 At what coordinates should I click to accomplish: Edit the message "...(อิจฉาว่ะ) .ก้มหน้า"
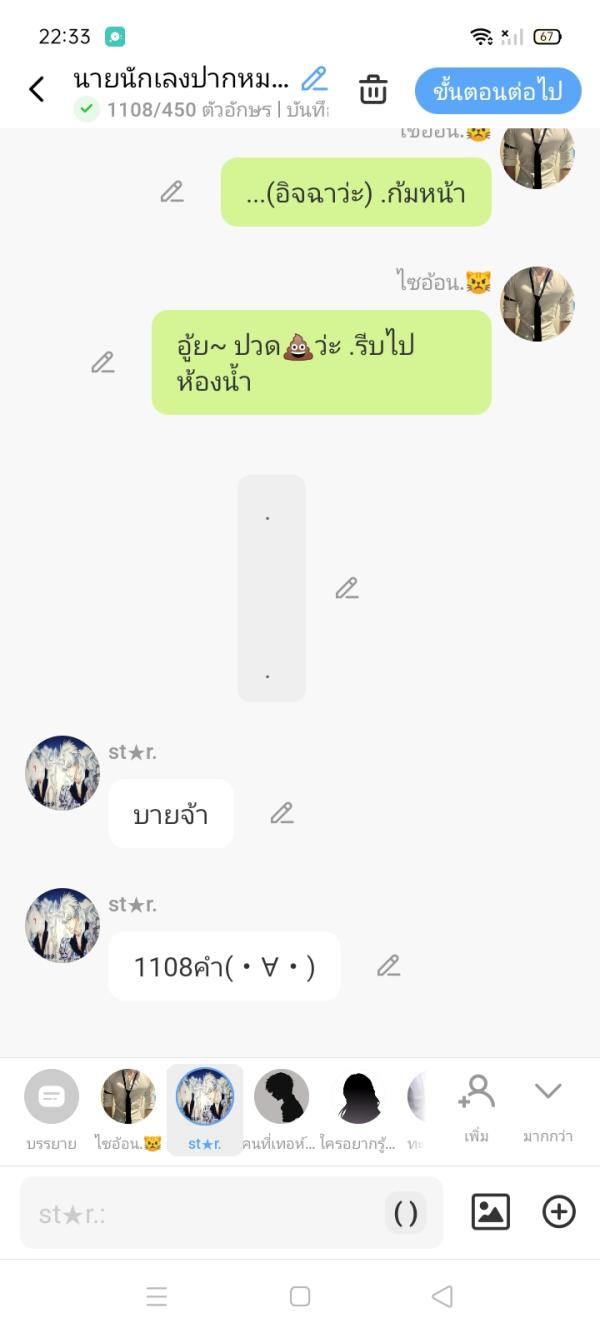[172, 192]
